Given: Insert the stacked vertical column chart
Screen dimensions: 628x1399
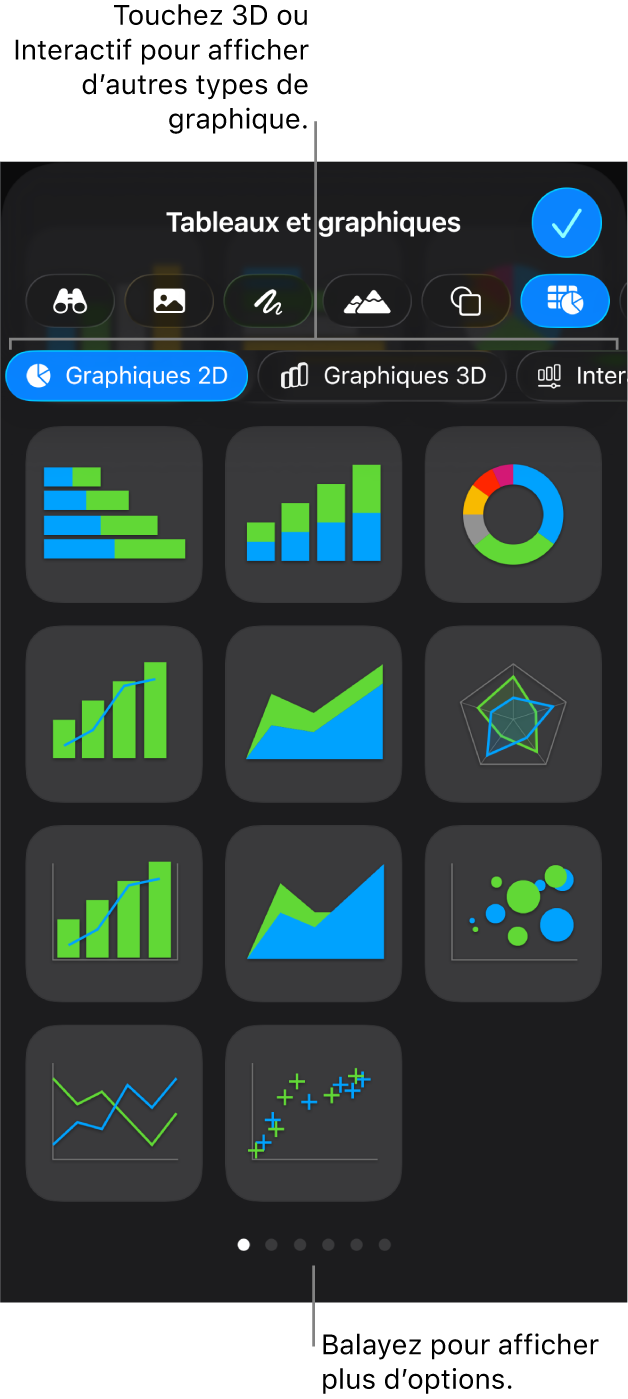Looking at the screenshot, I should tap(314, 514).
